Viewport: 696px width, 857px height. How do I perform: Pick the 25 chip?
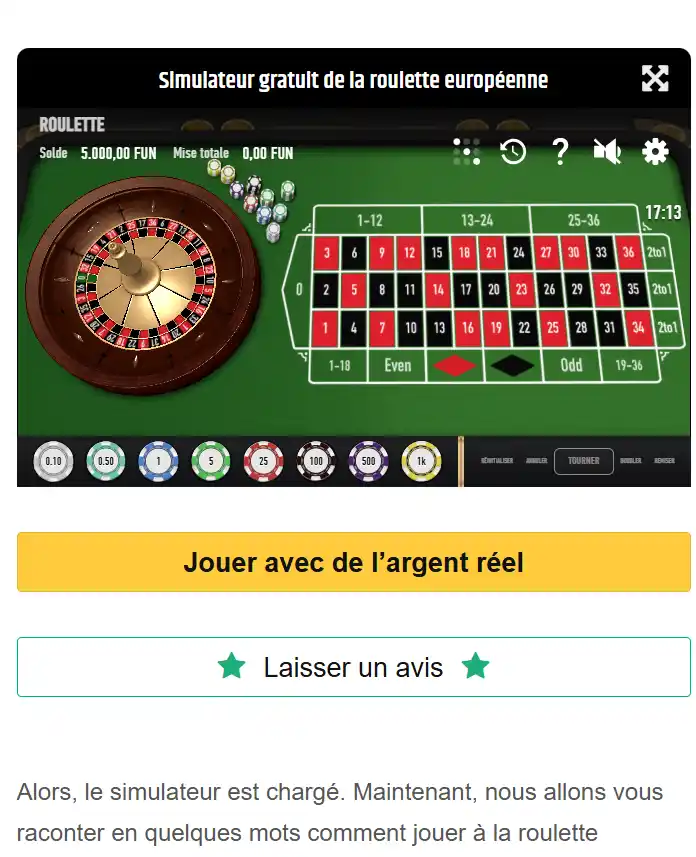[x=264, y=461]
